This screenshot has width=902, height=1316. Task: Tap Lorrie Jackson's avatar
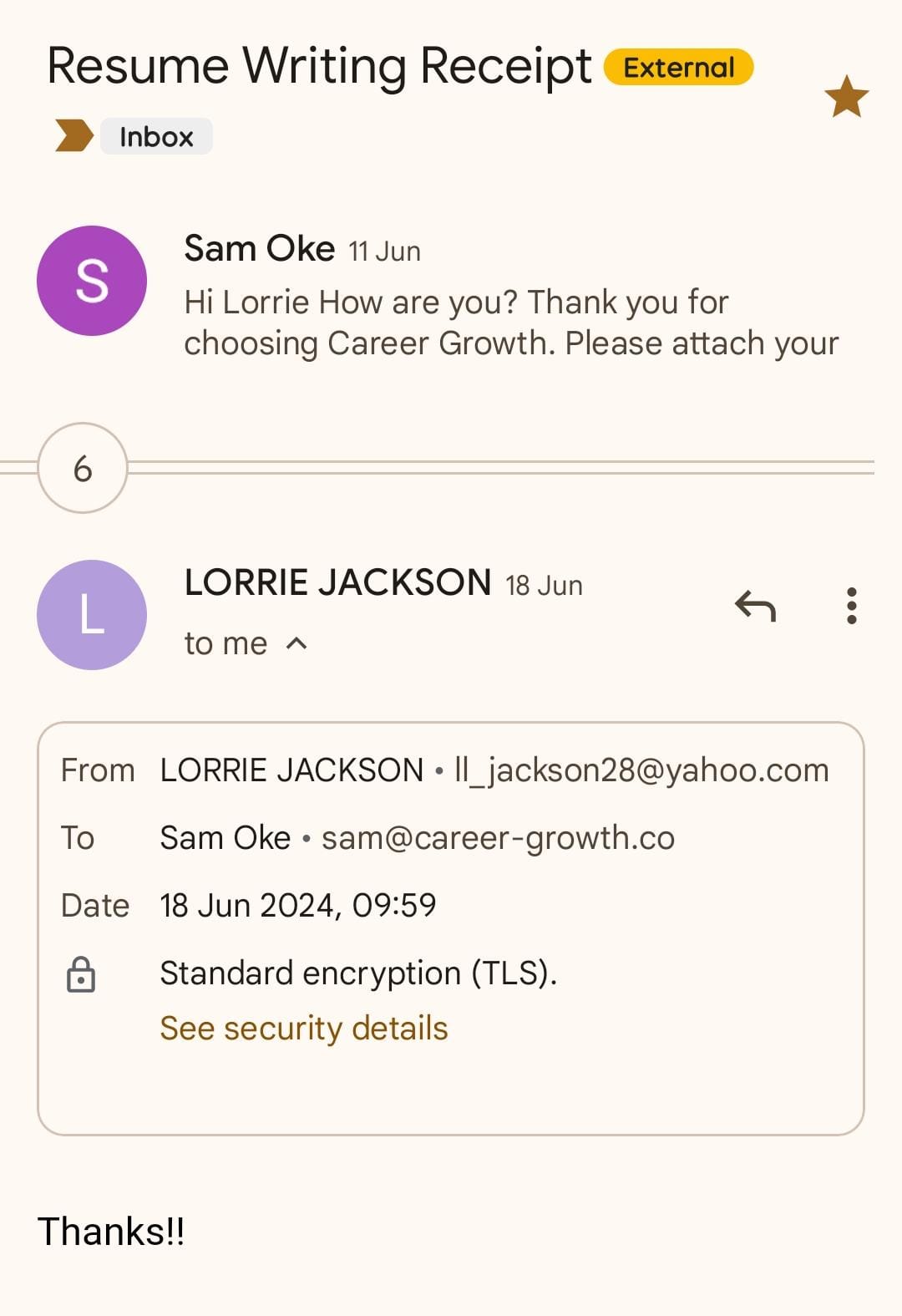click(92, 614)
